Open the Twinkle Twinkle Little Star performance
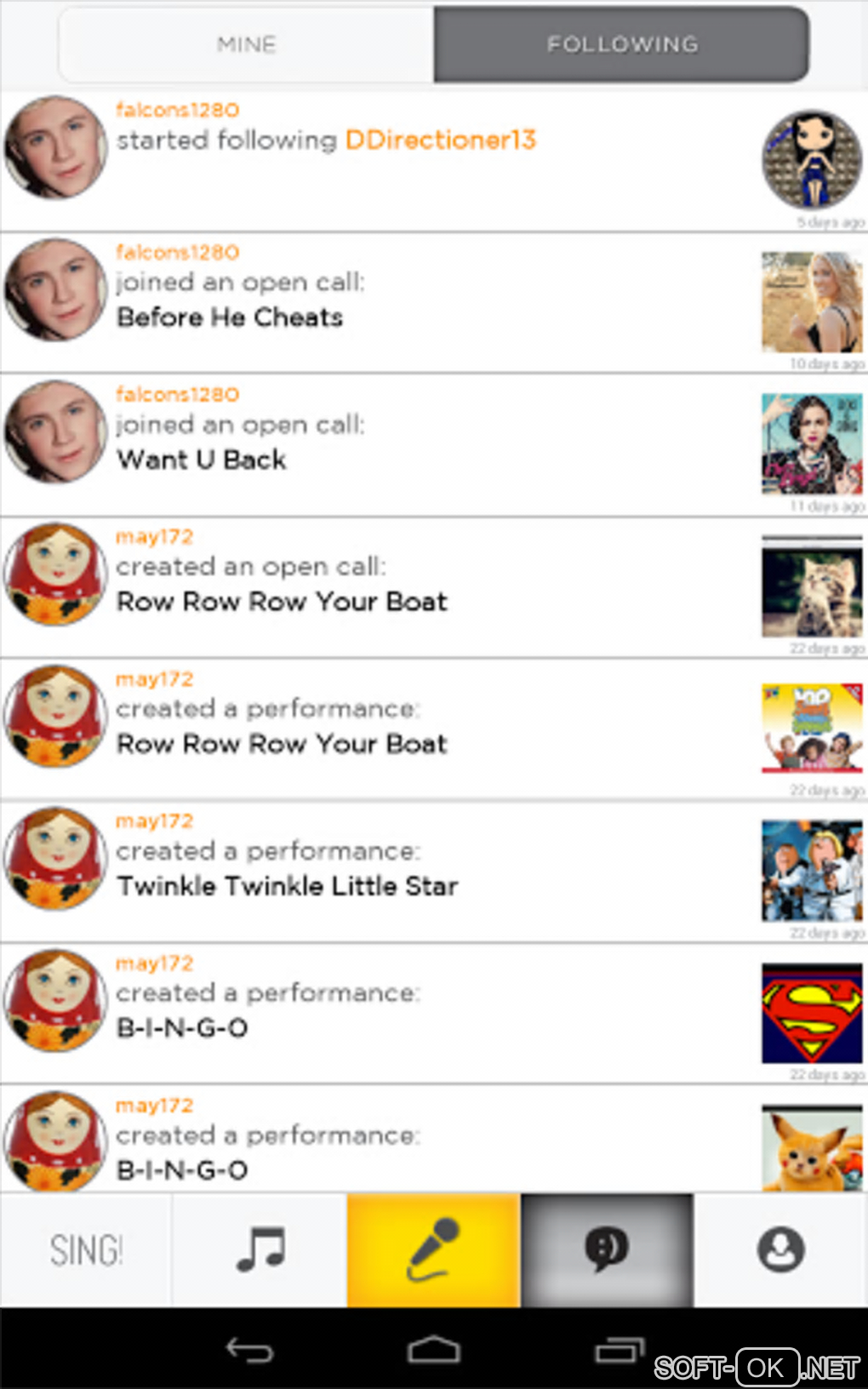Screen dimensions: 868x1389 tap(288, 886)
